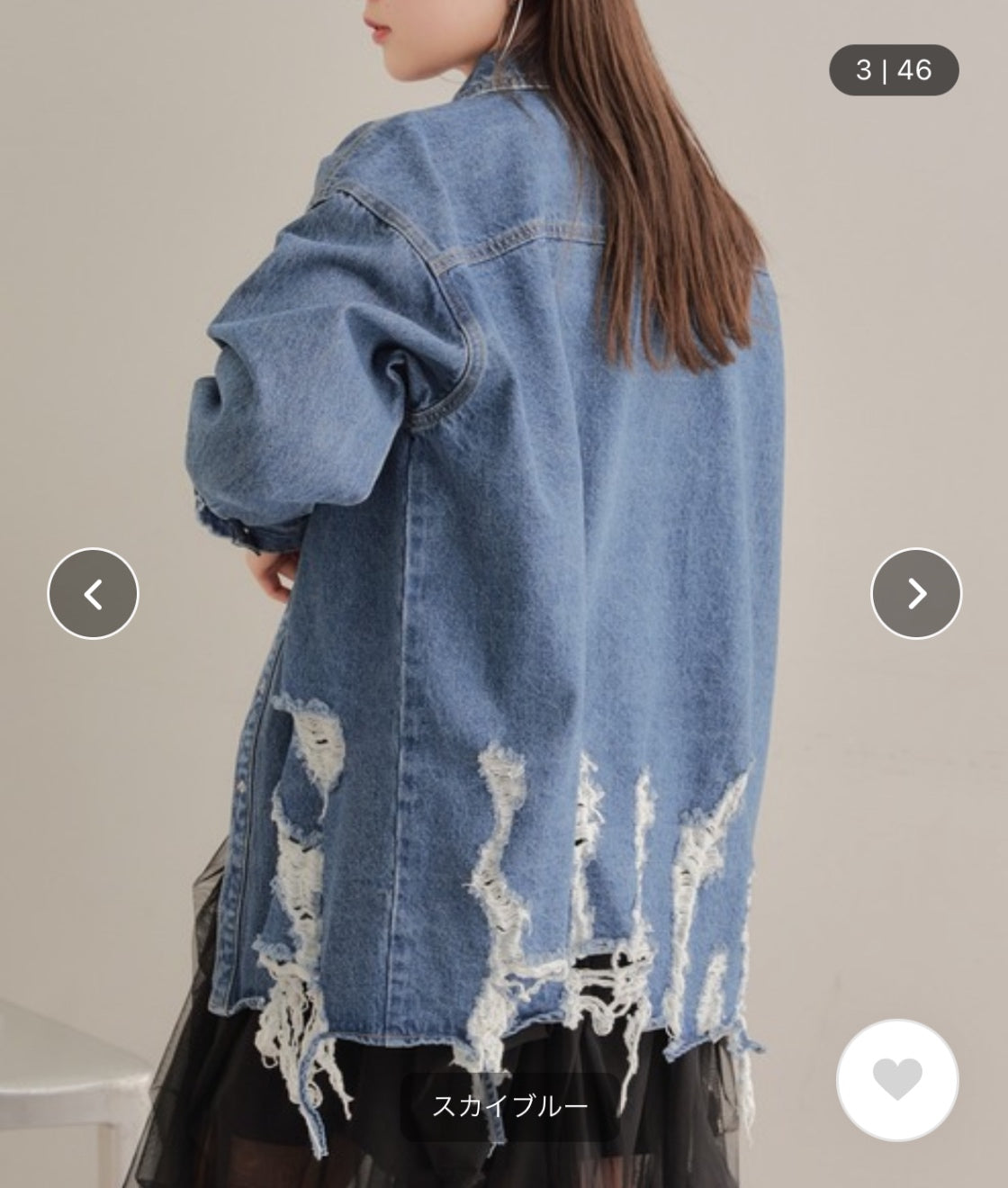This screenshot has height=1188, width=1008.
Task: Add this jacket to favorites
Action: click(897, 1079)
